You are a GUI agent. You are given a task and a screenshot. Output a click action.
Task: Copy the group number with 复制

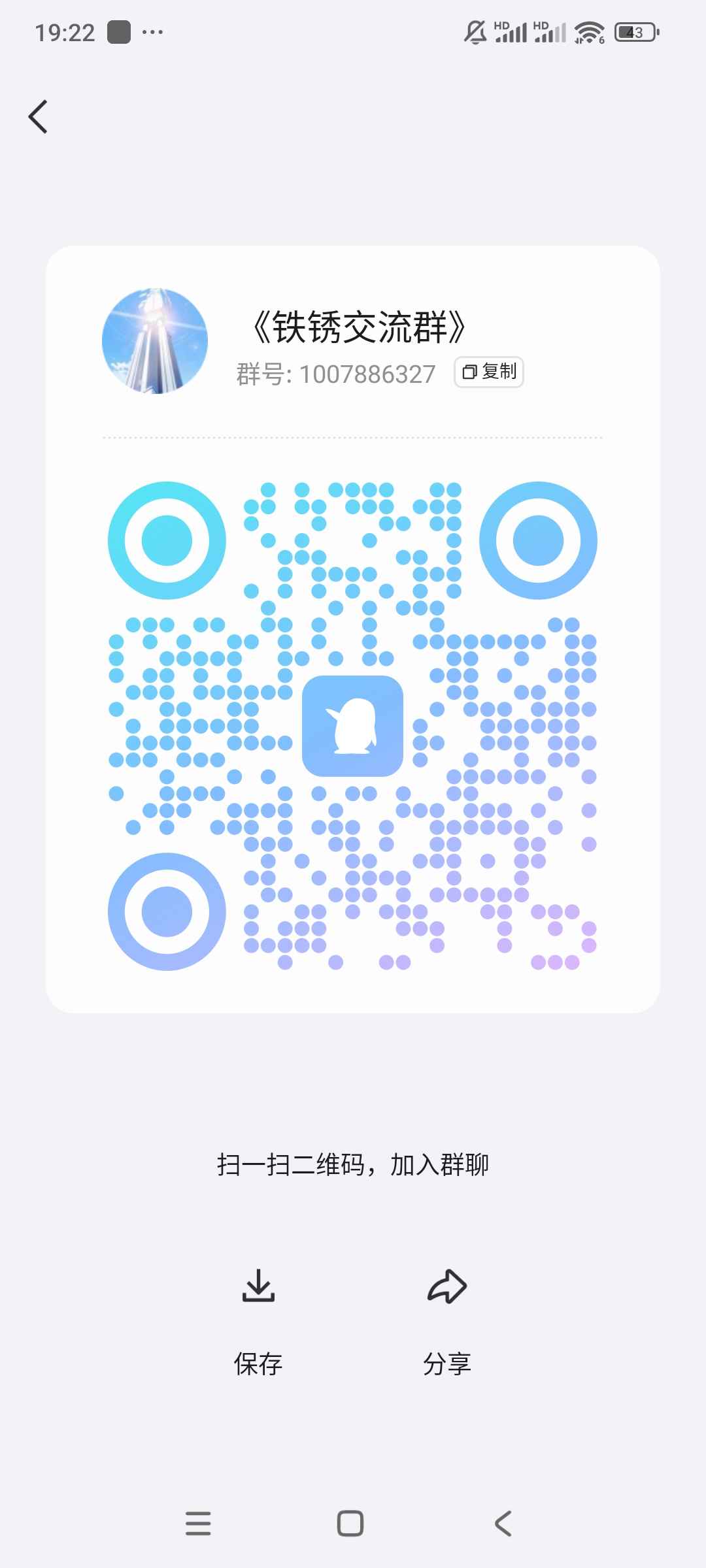[x=489, y=372]
